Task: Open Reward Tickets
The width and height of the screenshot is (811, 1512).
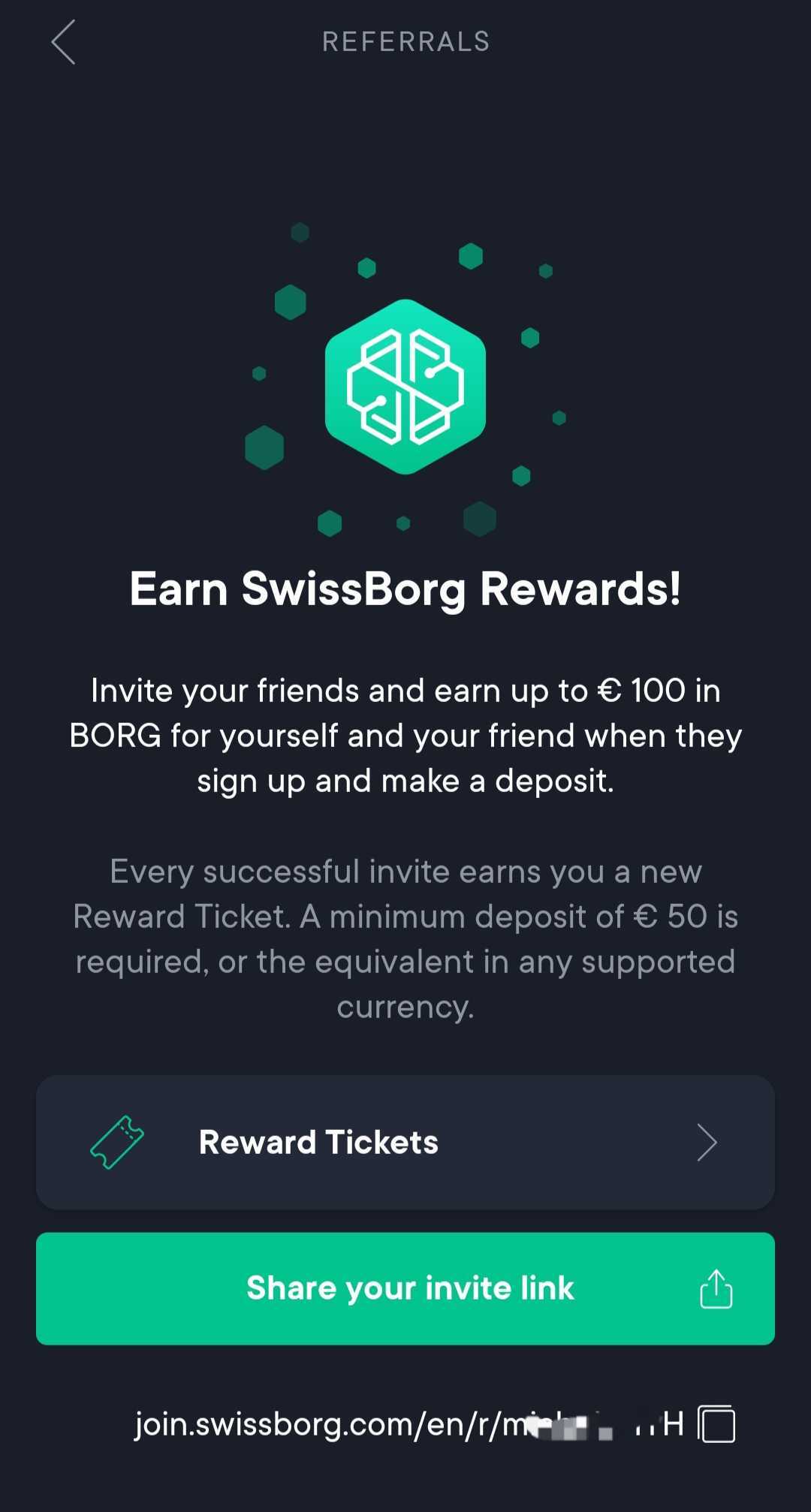Action: coord(405,1142)
